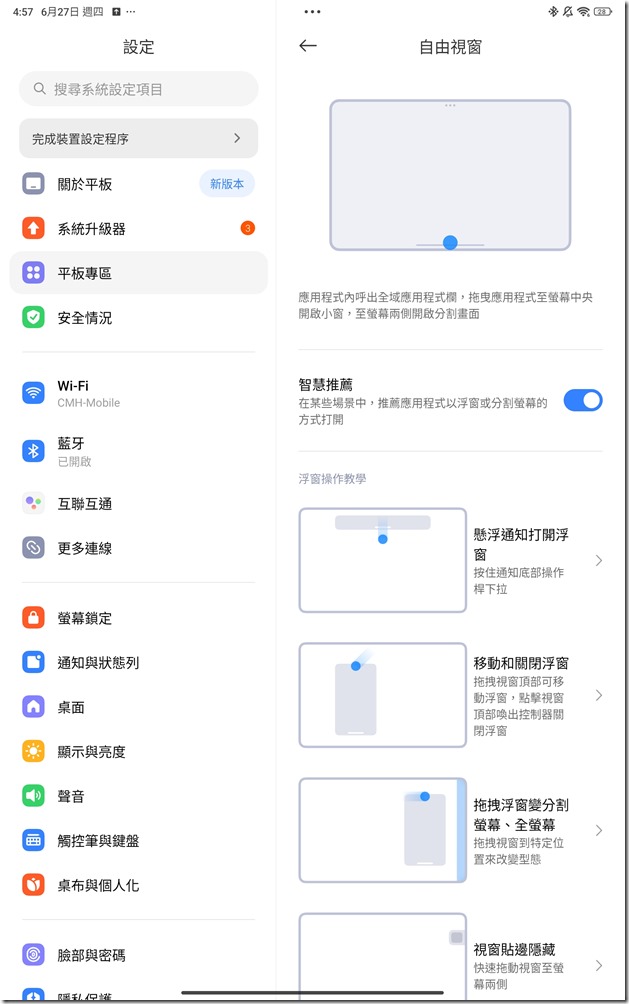View the 視窗貼邊隱藏 tutorial
The image size is (629, 1004).
click(452, 958)
